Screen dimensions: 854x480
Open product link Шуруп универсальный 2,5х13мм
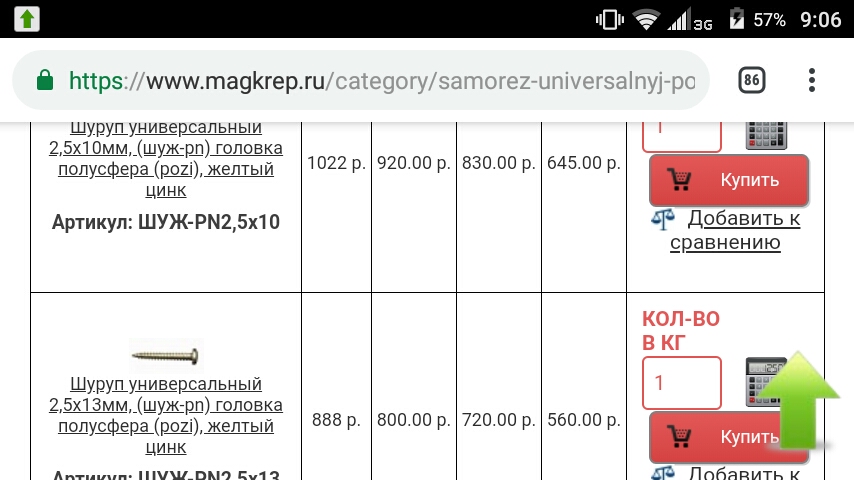166,416
